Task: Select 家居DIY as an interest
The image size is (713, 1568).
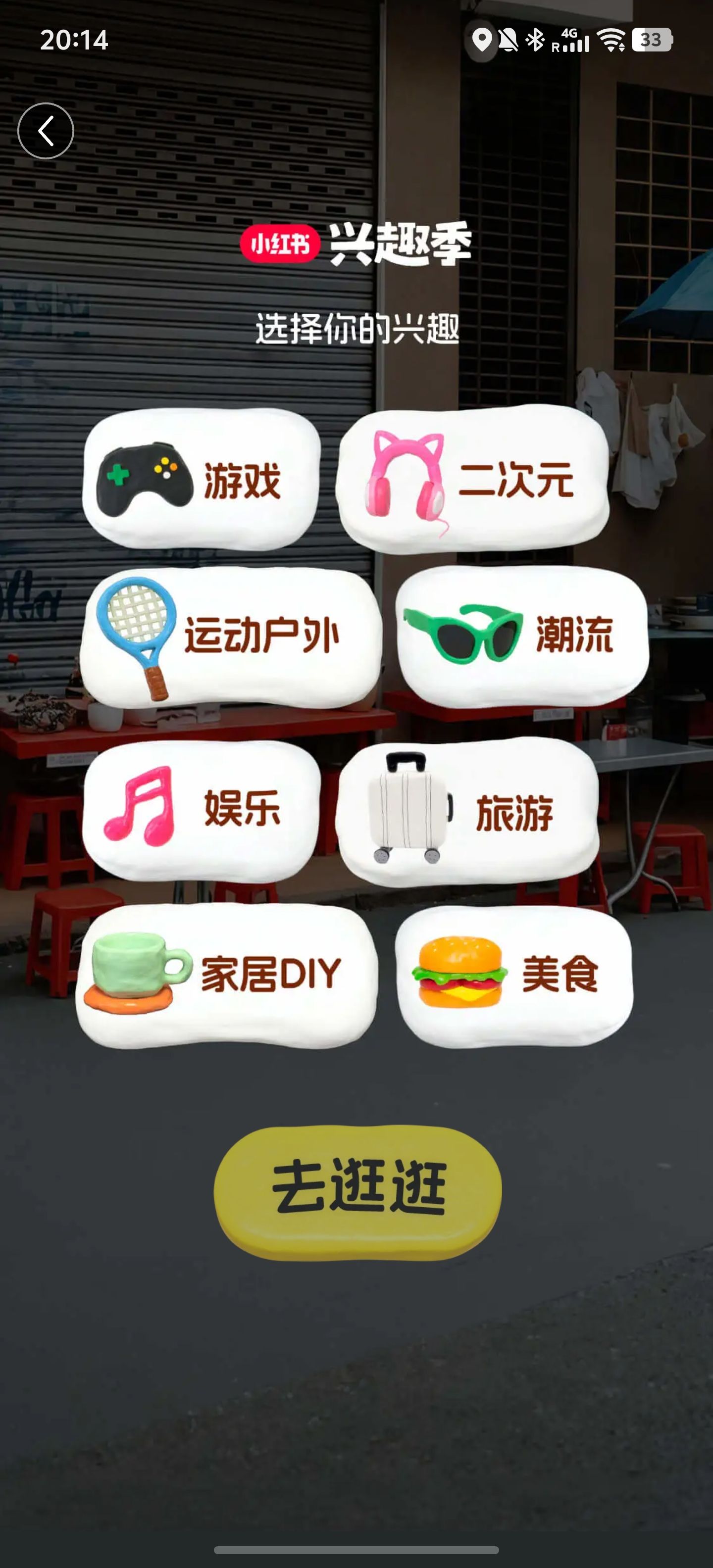Action: click(x=226, y=976)
